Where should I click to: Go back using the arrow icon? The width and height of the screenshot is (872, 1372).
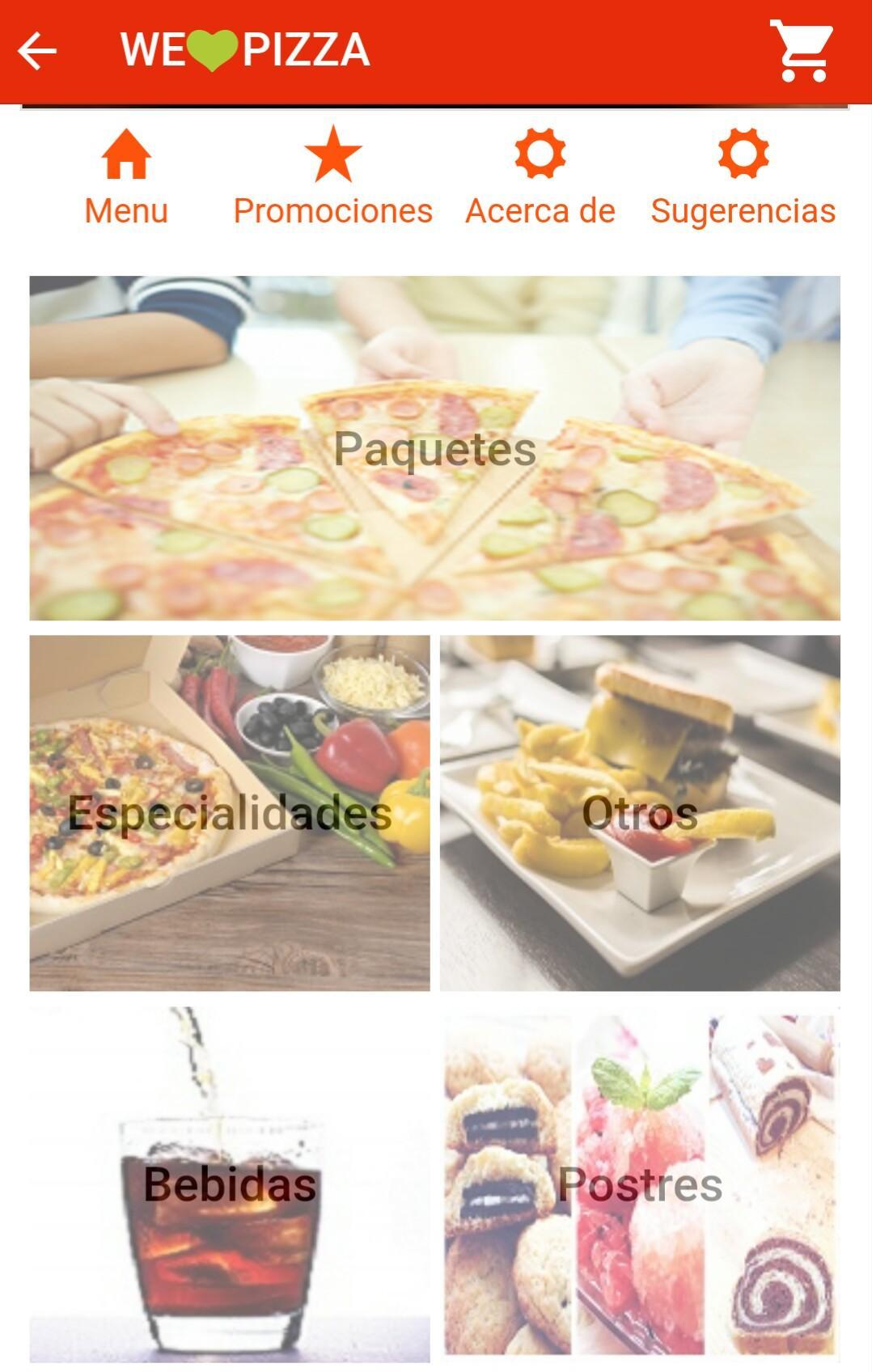pos(37,52)
